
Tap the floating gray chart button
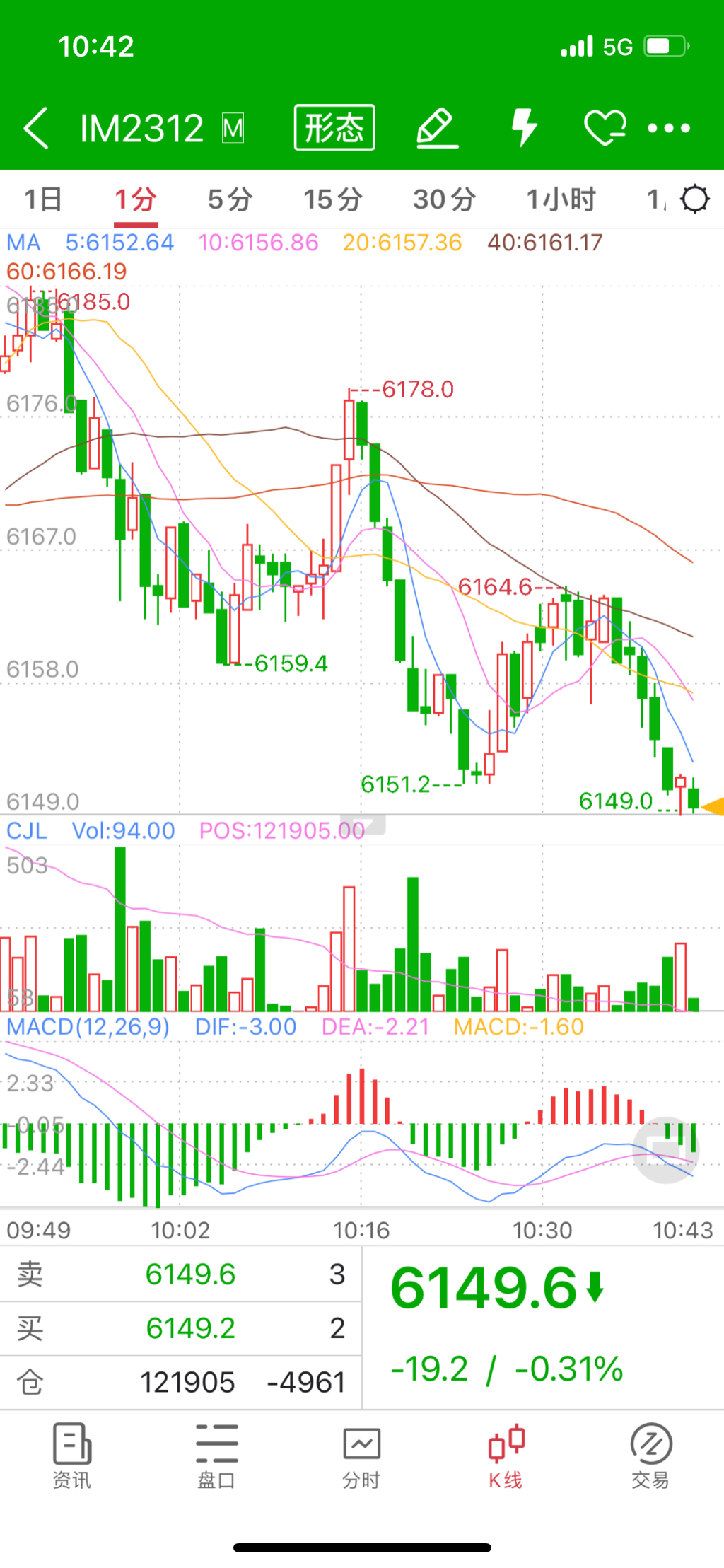pos(666,1150)
